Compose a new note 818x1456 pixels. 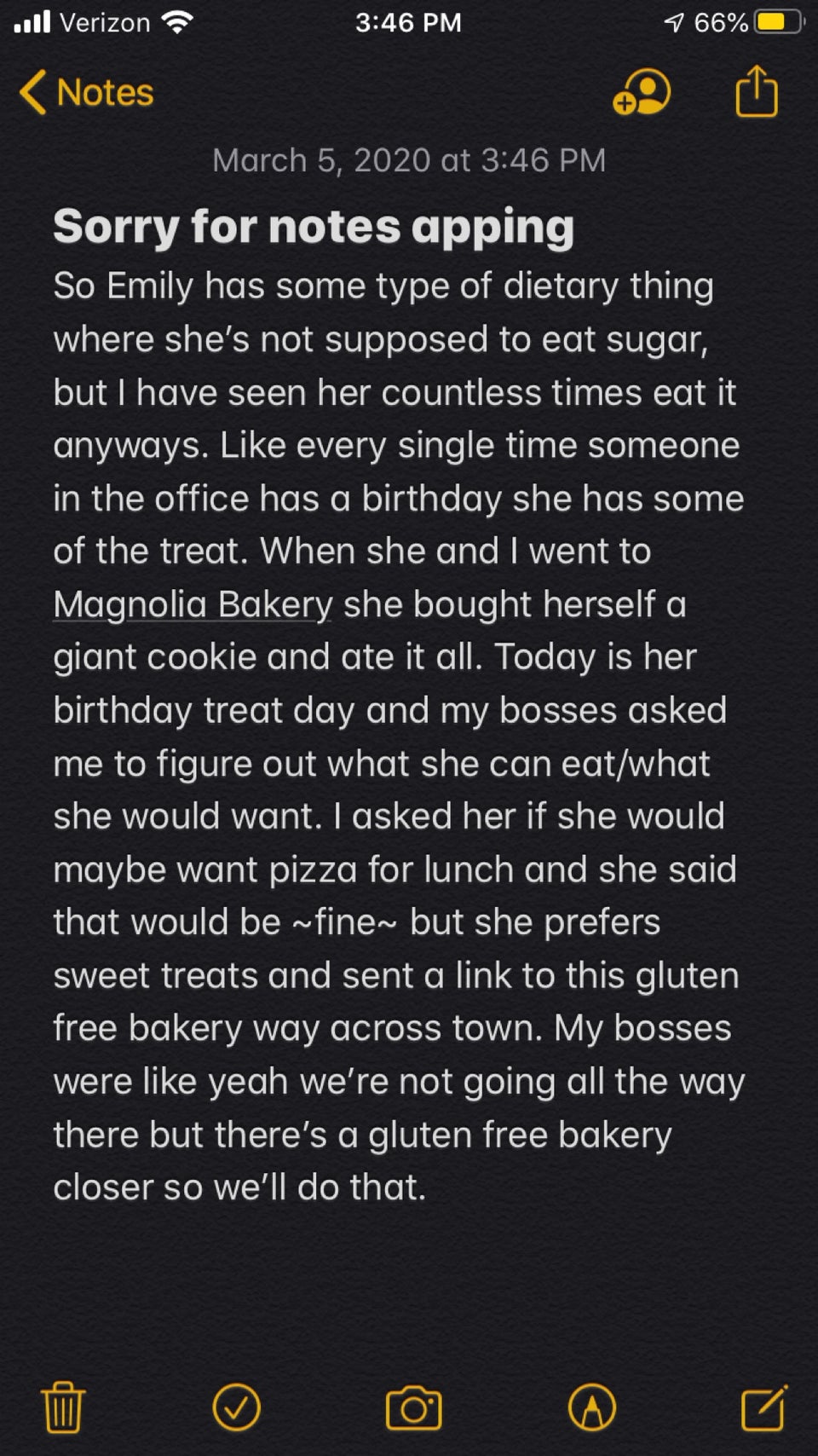(x=763, y=1407)
